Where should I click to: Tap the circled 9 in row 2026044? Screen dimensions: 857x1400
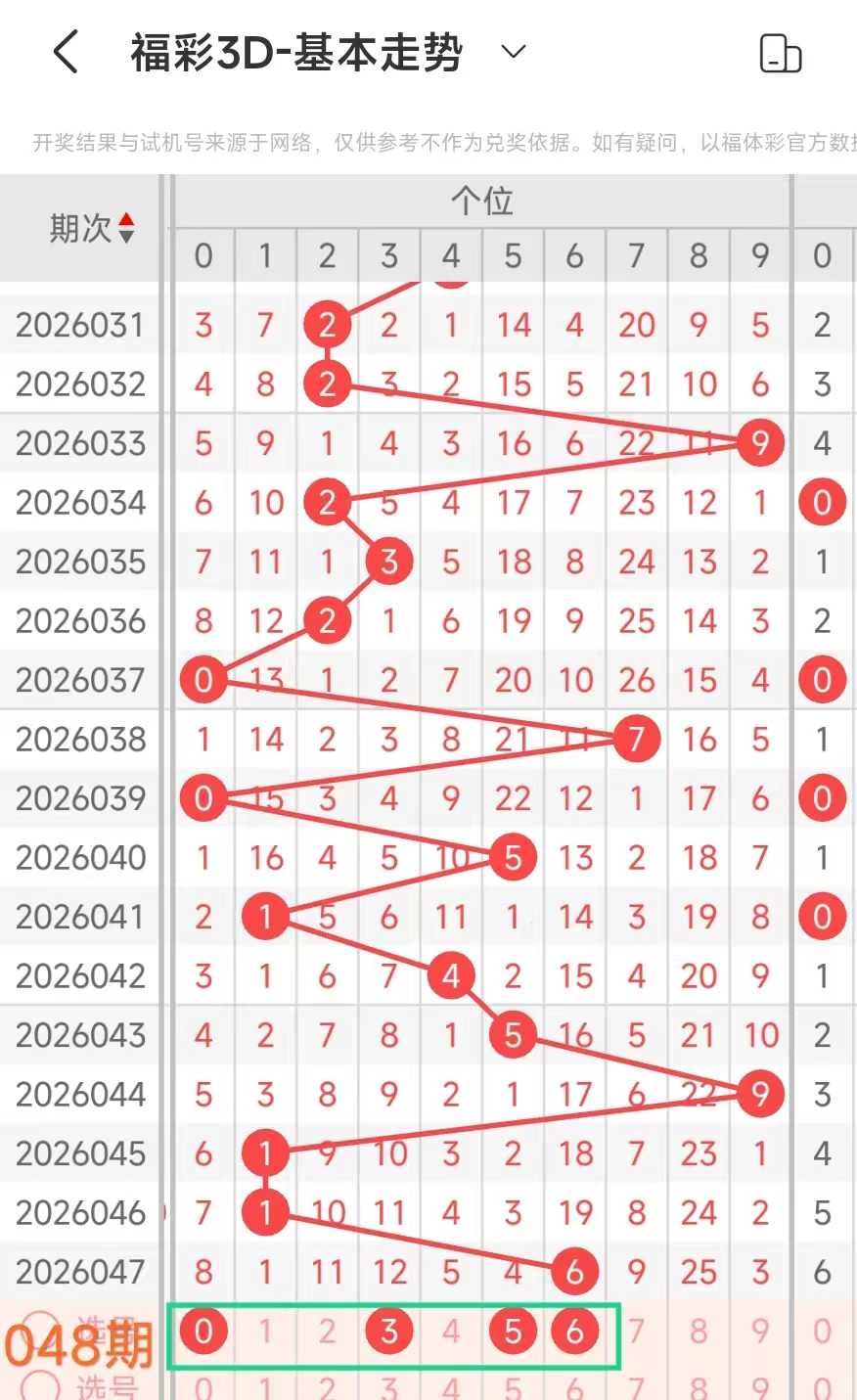coord(759,1094)
